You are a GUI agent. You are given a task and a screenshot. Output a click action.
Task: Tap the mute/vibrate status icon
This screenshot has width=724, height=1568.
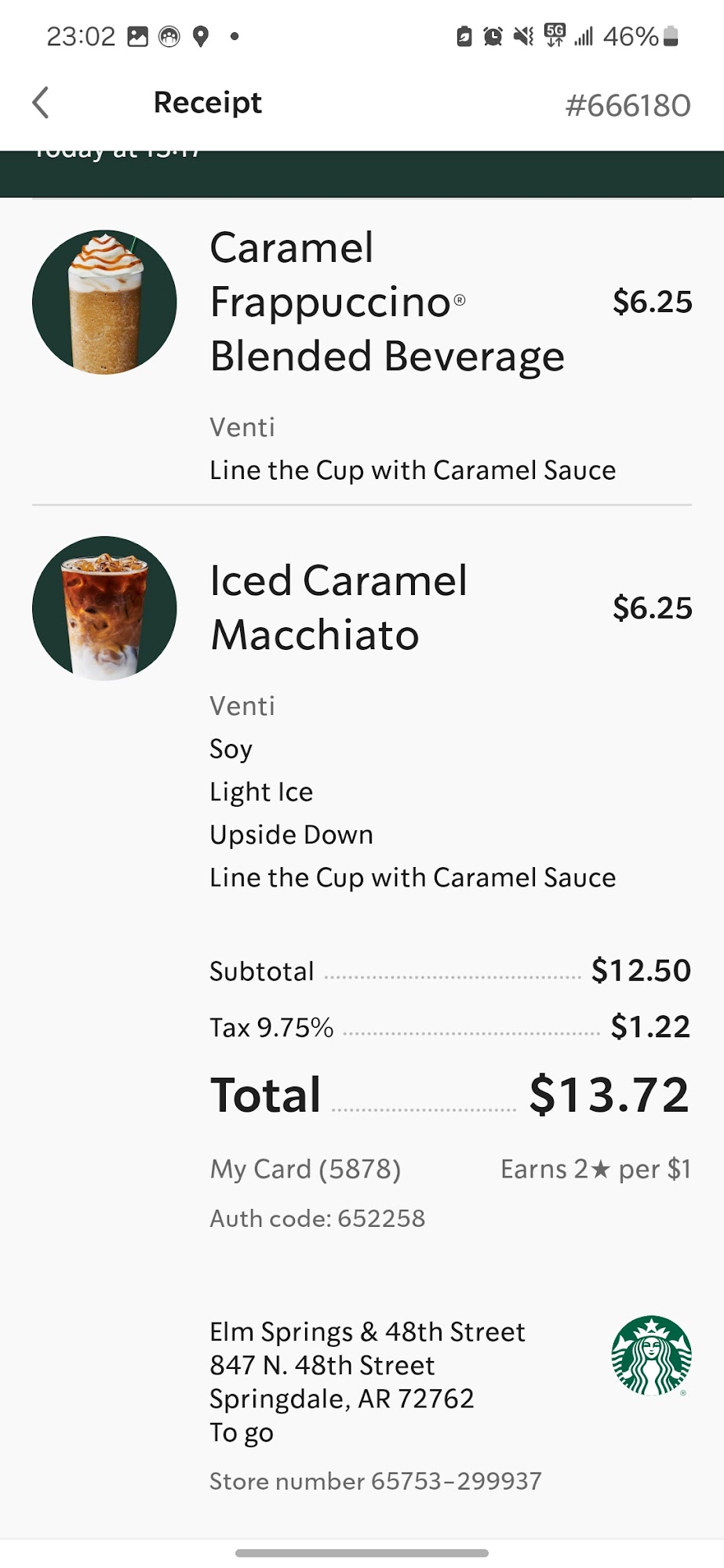tap(524, 35)
